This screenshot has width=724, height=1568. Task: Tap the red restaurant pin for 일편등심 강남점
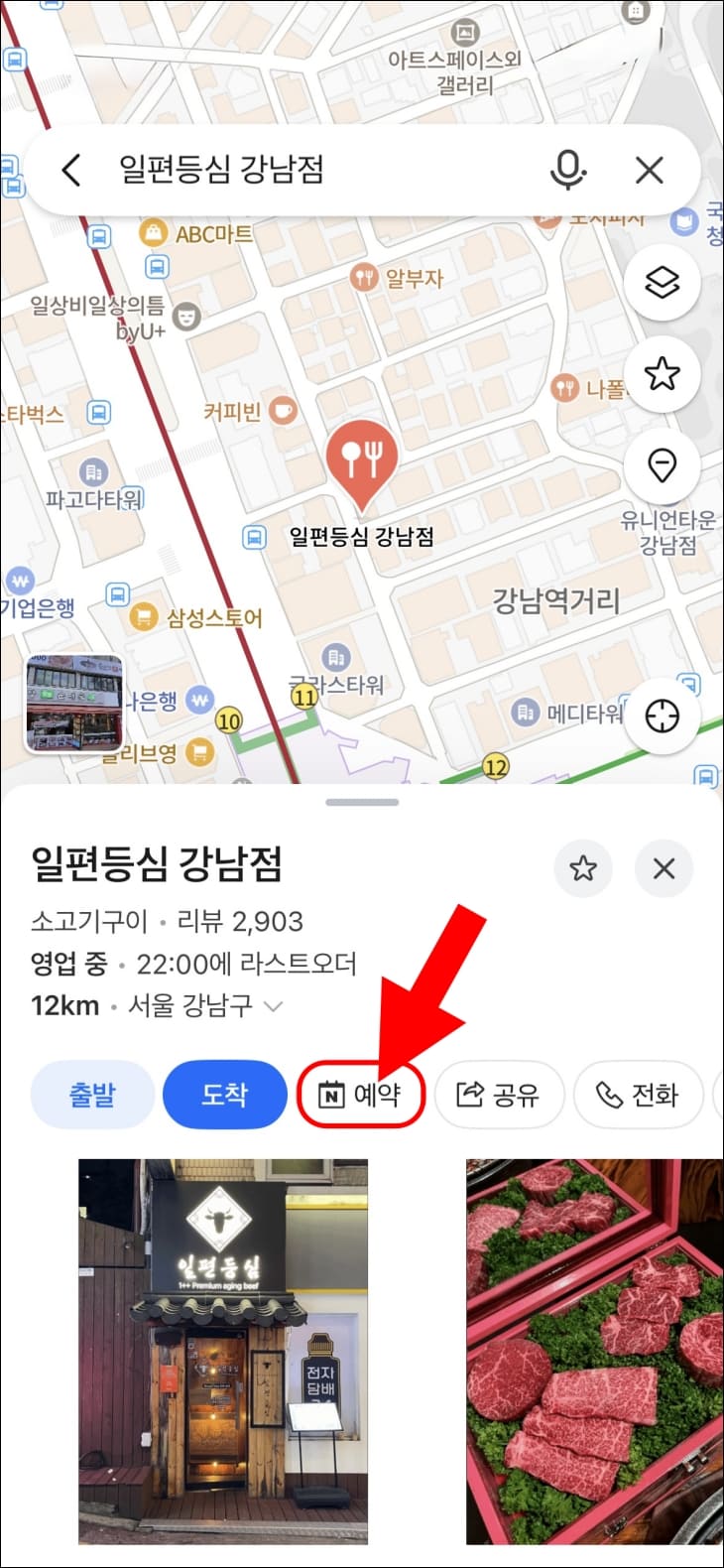coord(364,458)
